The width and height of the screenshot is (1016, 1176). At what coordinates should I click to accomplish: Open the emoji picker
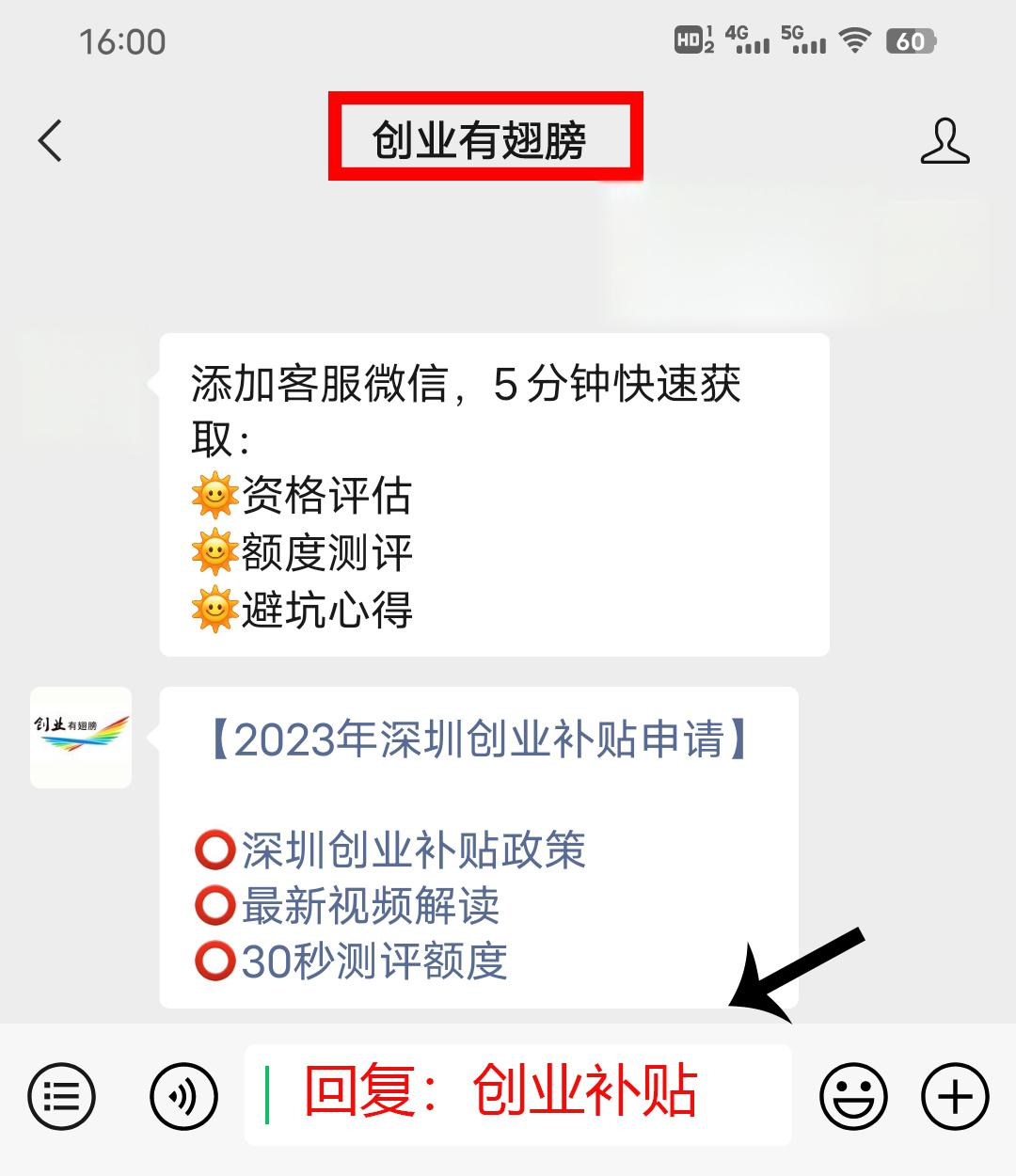click(853, 1096)
